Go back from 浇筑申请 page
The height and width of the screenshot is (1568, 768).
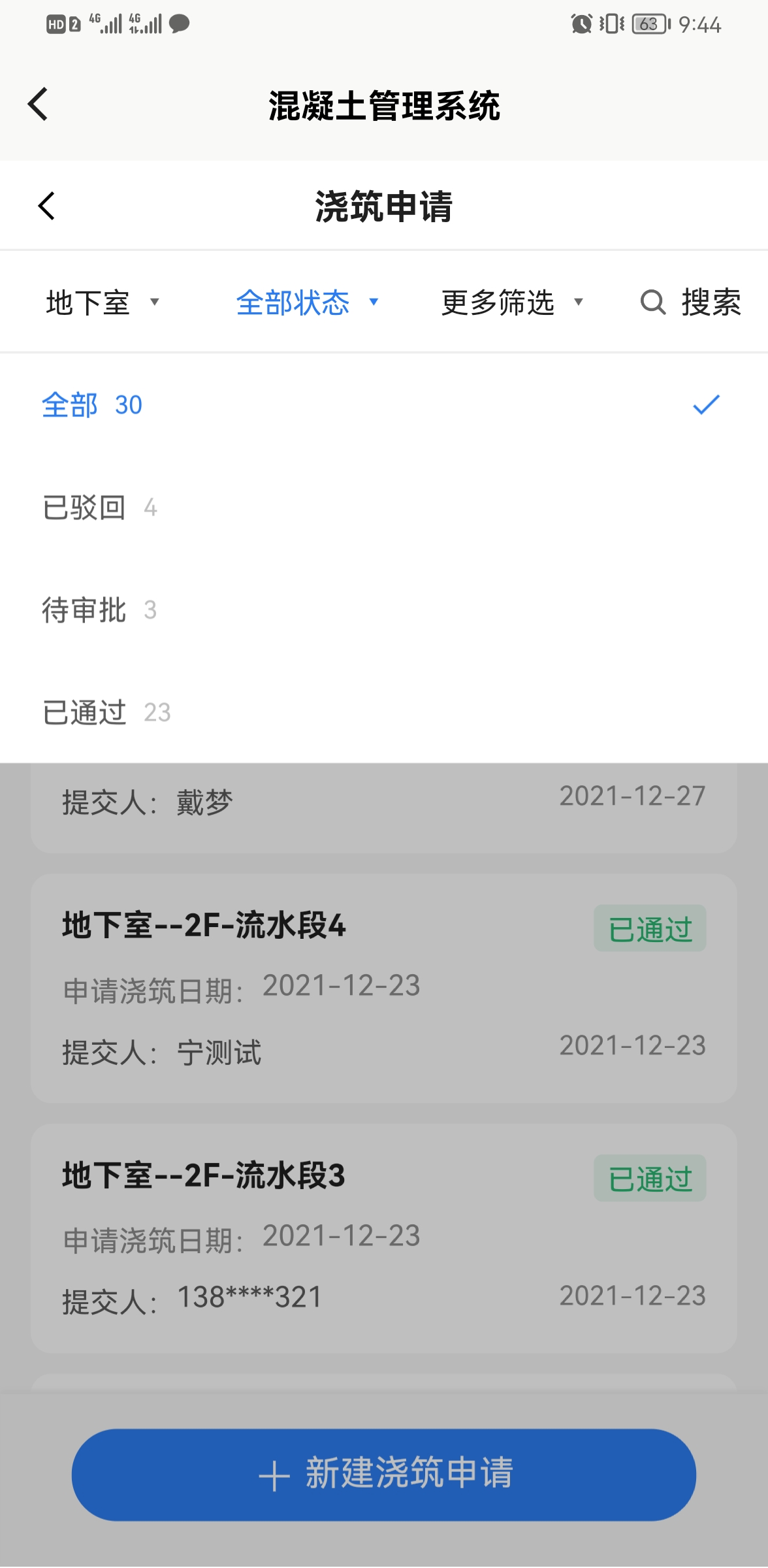(46, 206)
